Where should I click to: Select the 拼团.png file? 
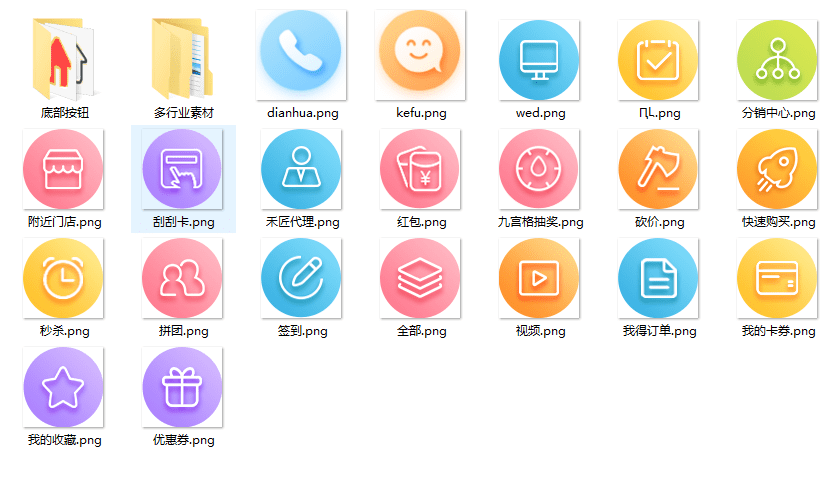pyautogui.click(x=183, y=277)
